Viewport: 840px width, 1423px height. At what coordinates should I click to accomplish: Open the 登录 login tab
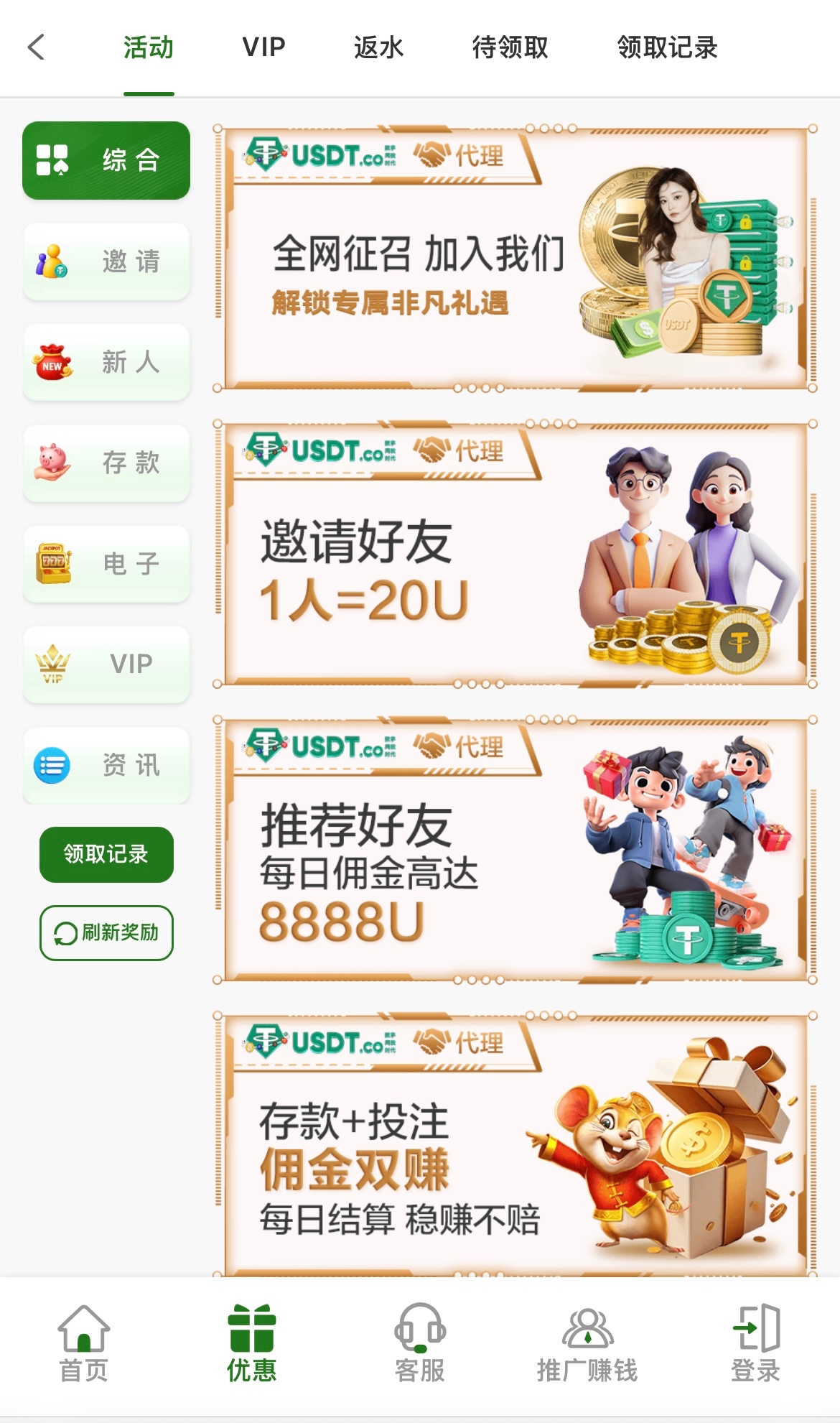[x=755, y=1344]
